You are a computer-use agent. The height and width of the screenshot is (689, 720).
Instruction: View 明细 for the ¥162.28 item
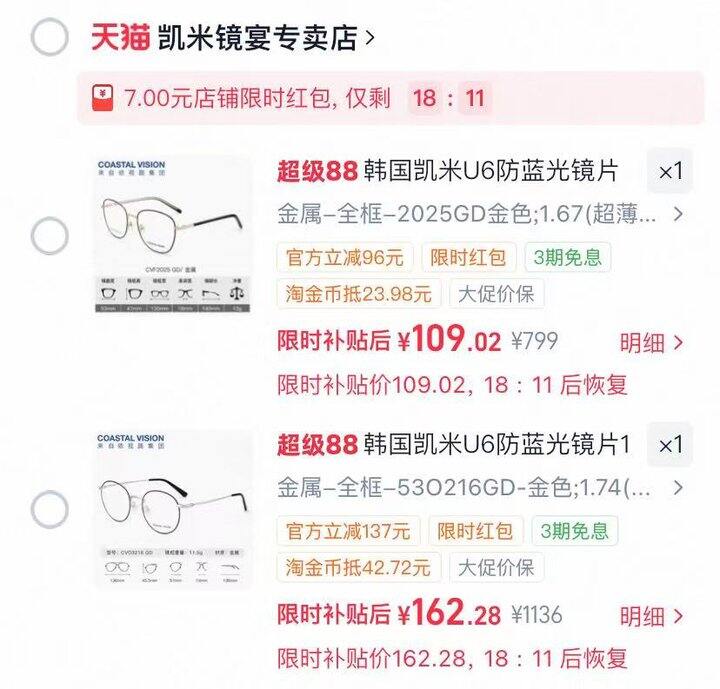click(x=651, y=616)
